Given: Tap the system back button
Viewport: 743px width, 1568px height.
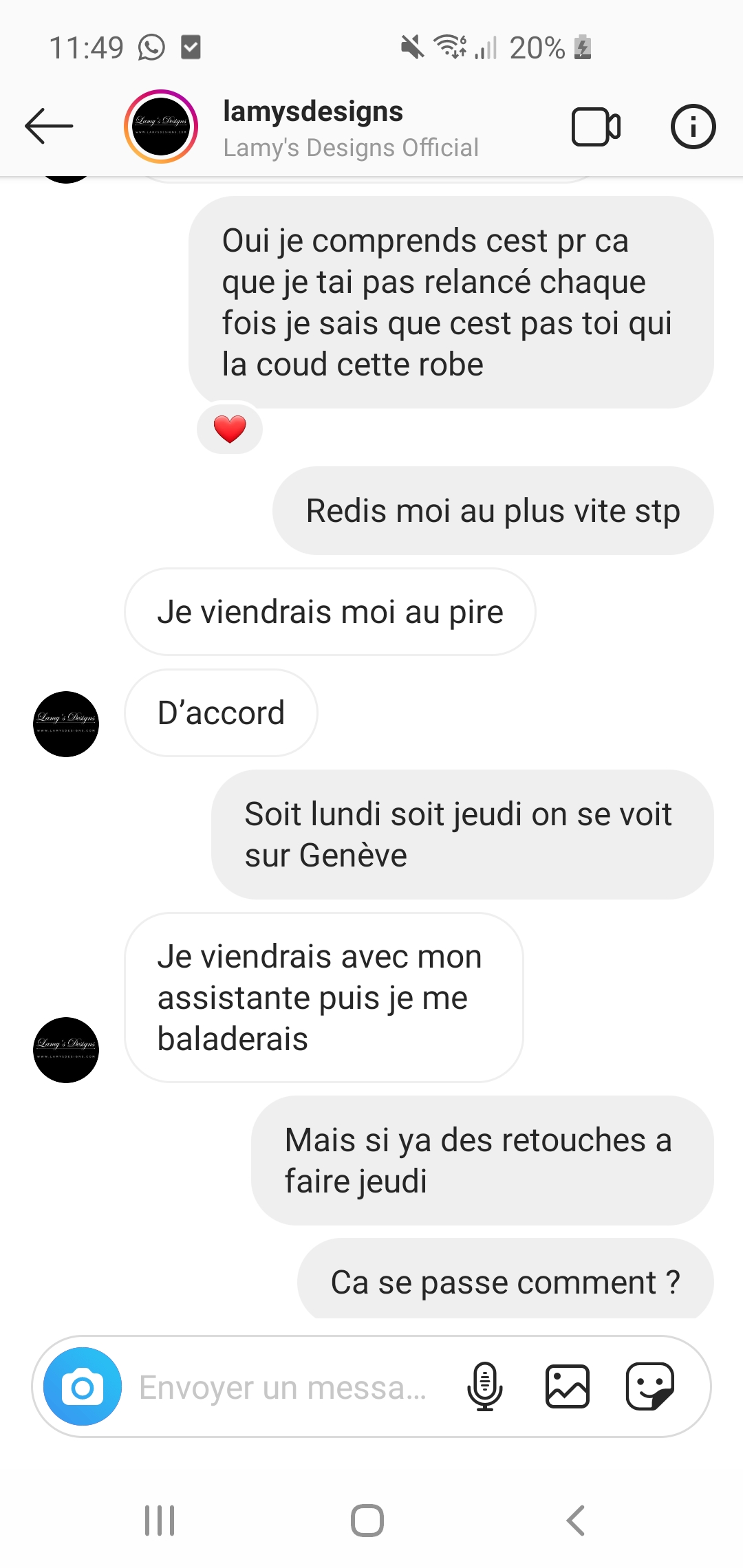Looking at the screenshot, I should point(576,1521).
